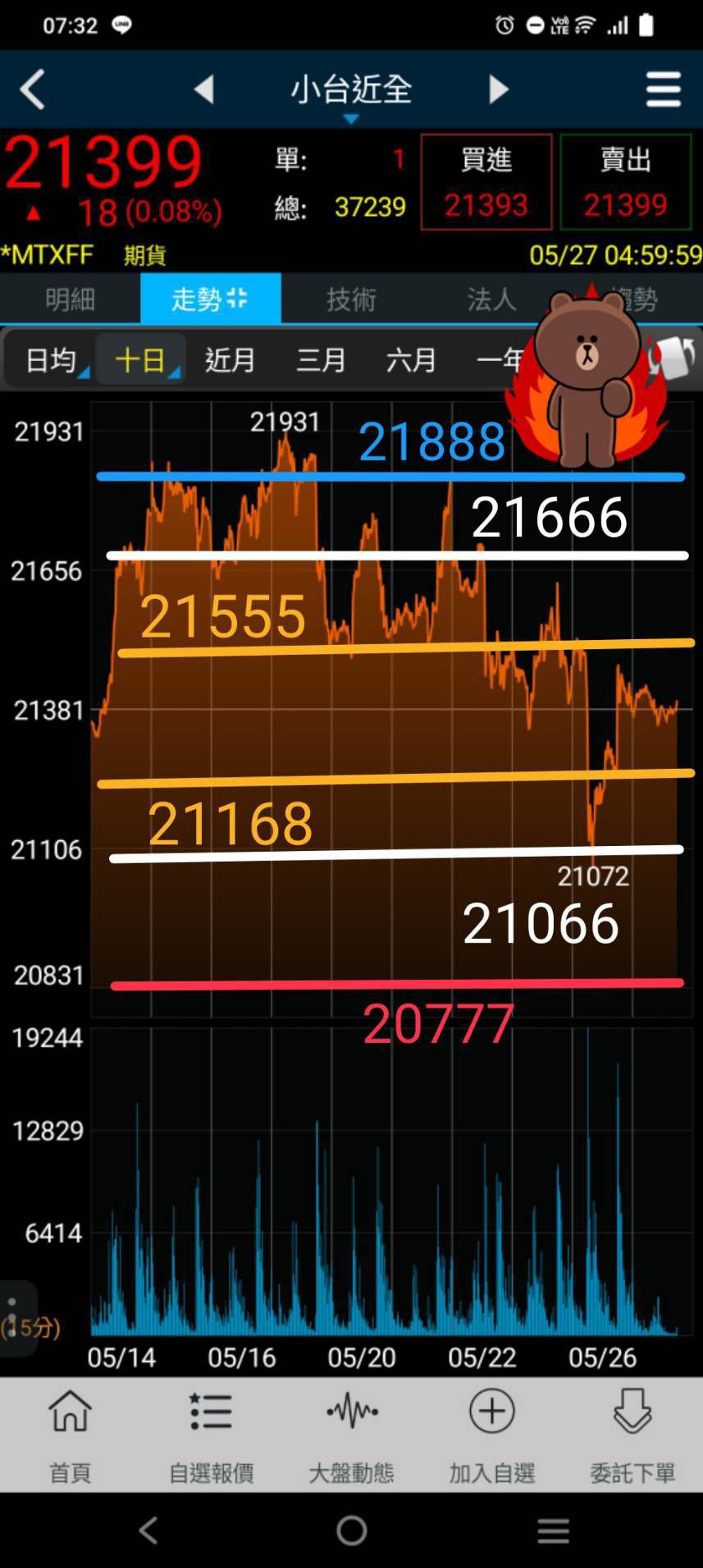Tap the 買進 21393 buy button

[x=486, y=182]
